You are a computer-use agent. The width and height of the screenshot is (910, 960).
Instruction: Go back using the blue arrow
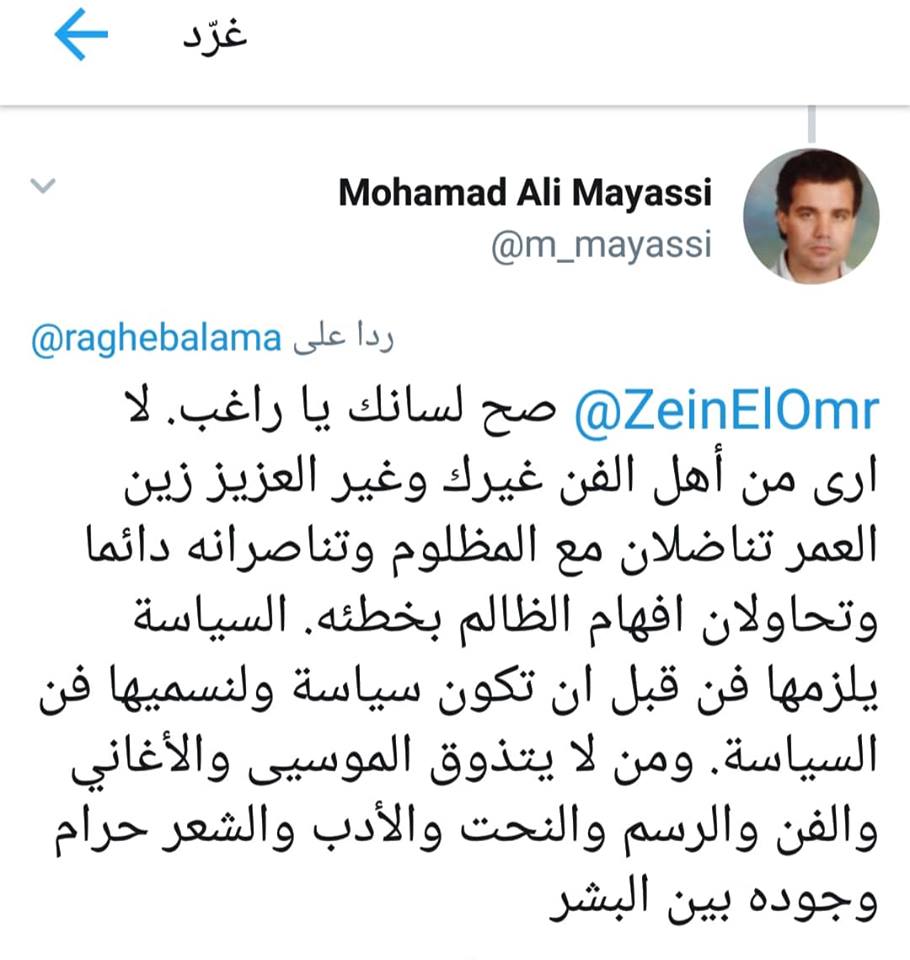pyautogui.click(x=80, y=37)
